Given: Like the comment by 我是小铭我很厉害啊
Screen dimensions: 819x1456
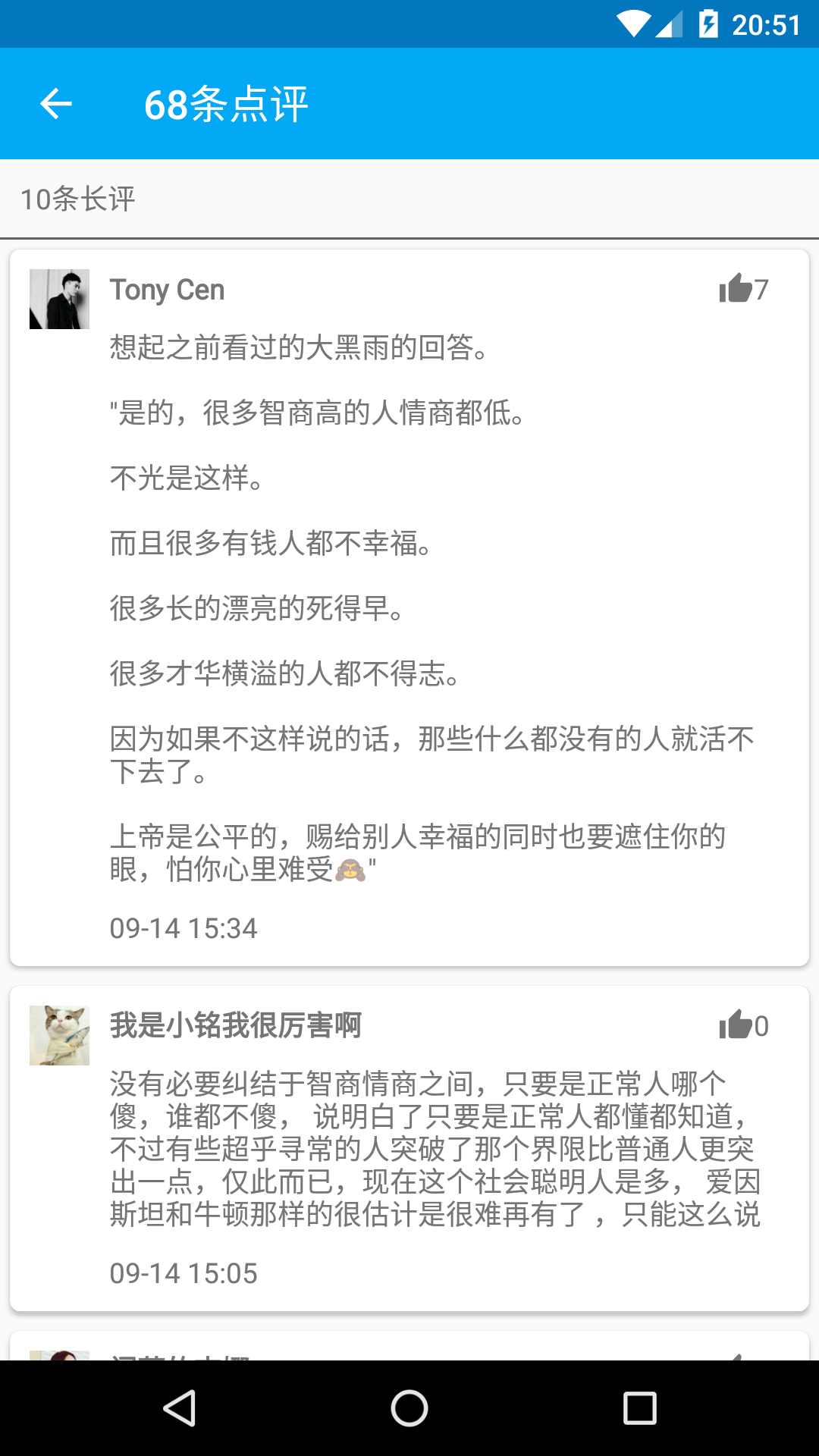Looking at the screenshot, I should pyautogui.click(x=736, y=1025).
